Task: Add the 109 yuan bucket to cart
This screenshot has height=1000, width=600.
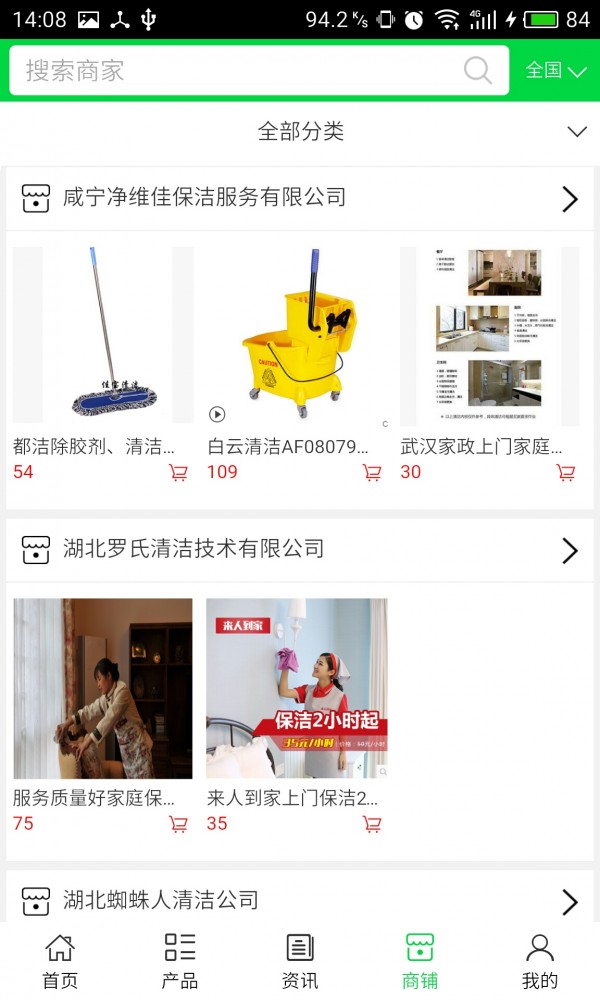Action: pyautogui.click(x=372, y=472)
